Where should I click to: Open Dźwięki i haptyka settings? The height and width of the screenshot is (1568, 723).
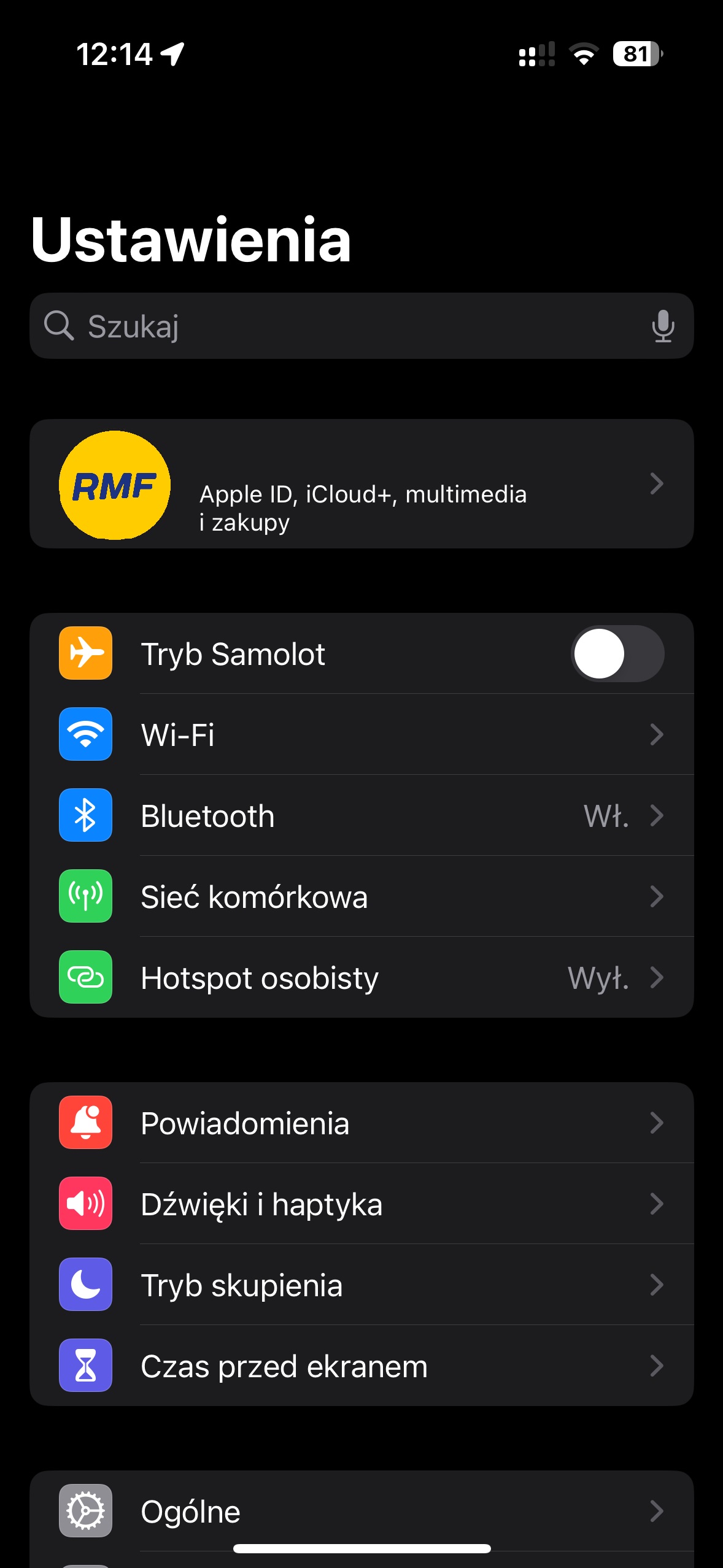click(x=361, y=1204)
